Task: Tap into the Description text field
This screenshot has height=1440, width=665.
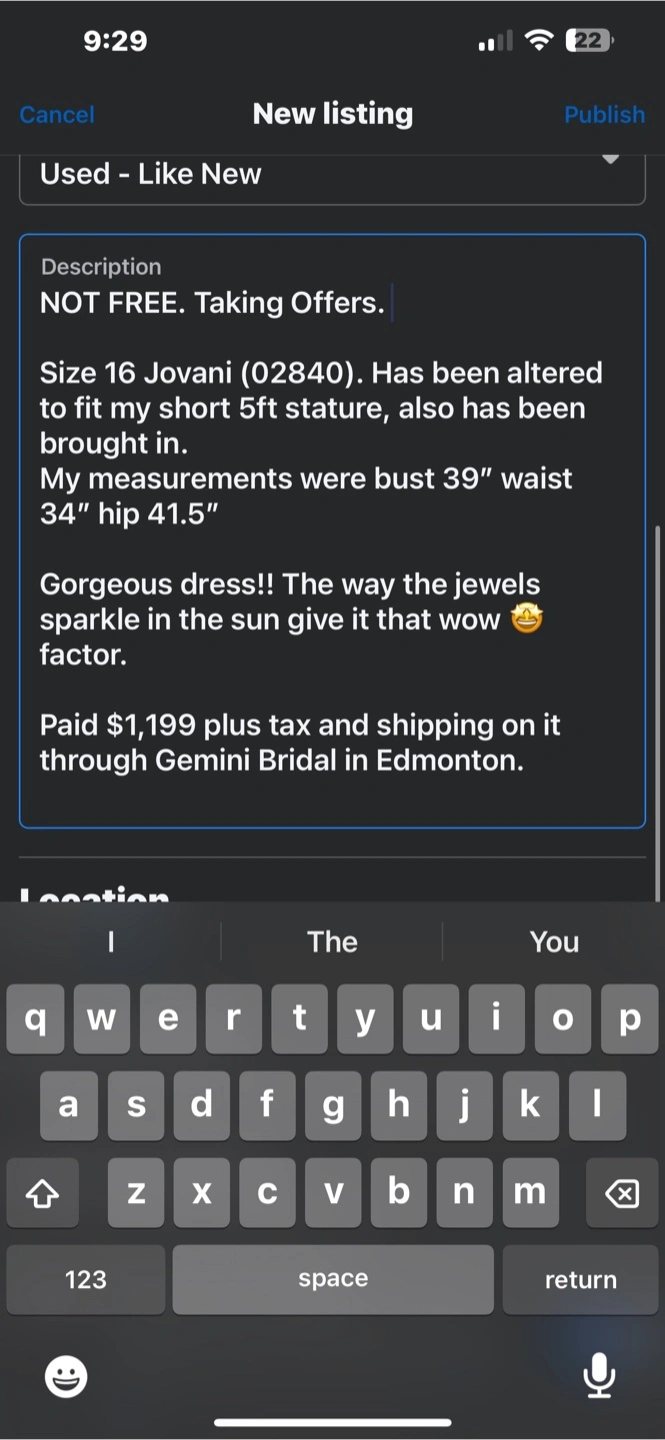Action: pos(332,531)
